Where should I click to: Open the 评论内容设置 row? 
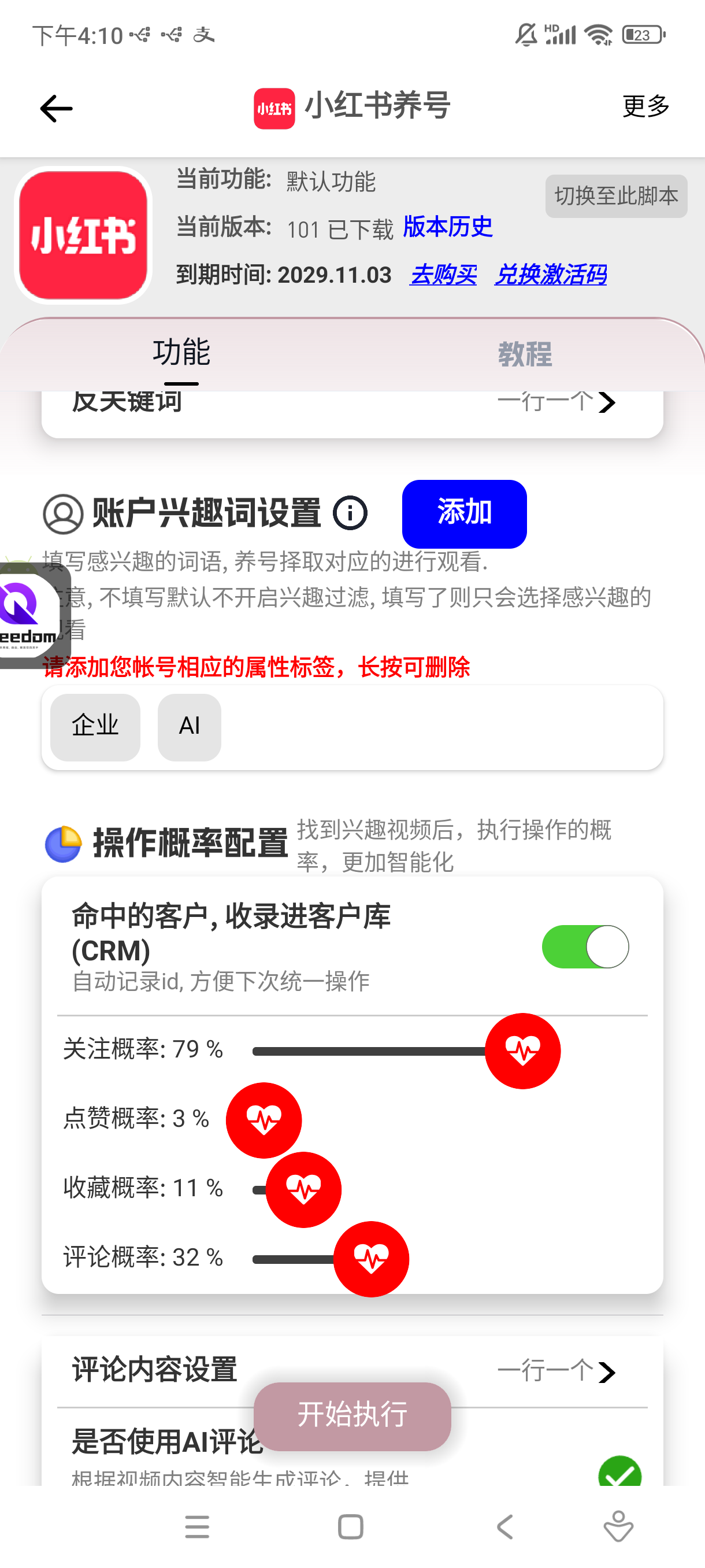pyautogui.click(x=352, y=1371)
